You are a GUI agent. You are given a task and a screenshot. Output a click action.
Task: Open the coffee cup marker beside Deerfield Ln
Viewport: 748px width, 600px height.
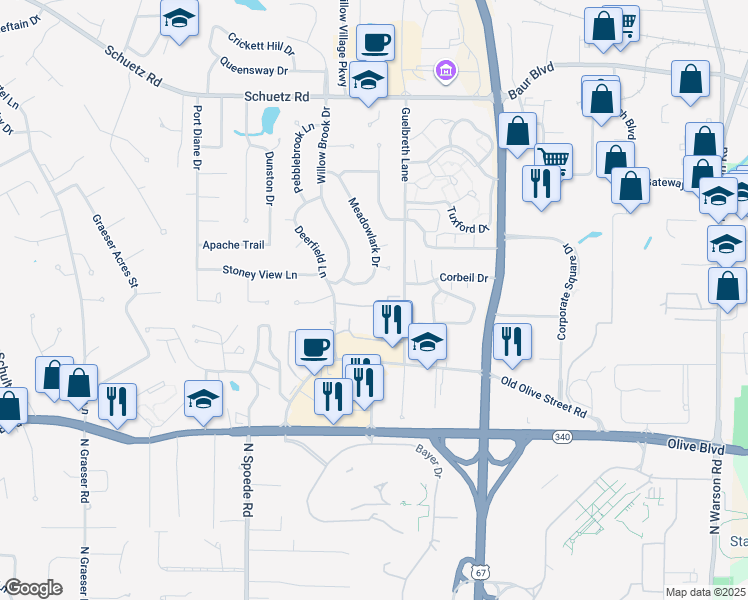[314, 349]
